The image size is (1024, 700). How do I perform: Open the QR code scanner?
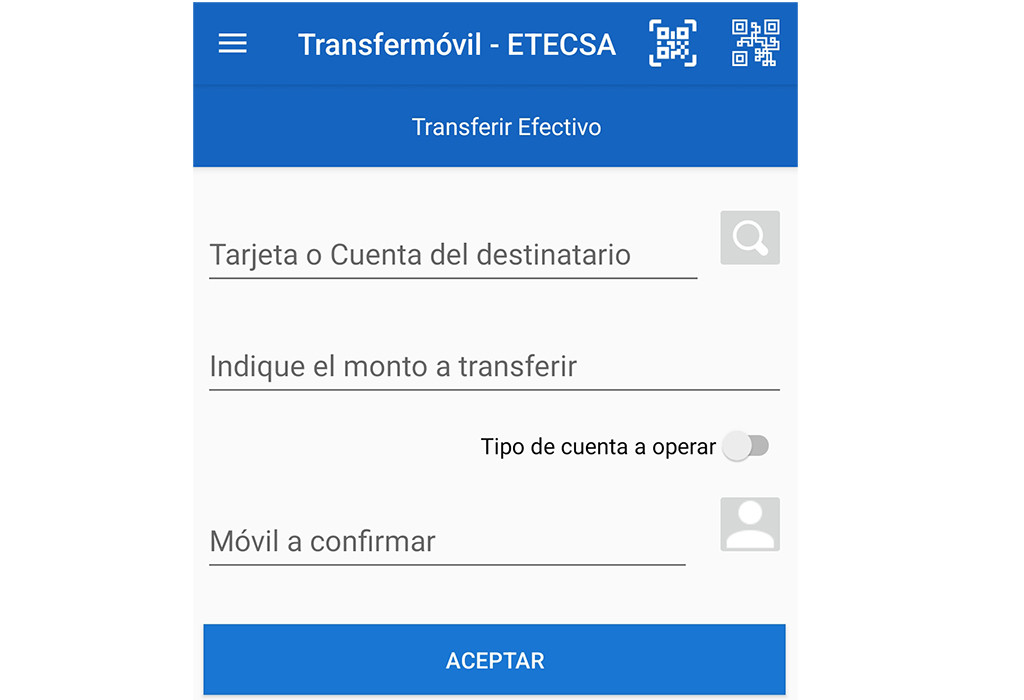point(672,43)
